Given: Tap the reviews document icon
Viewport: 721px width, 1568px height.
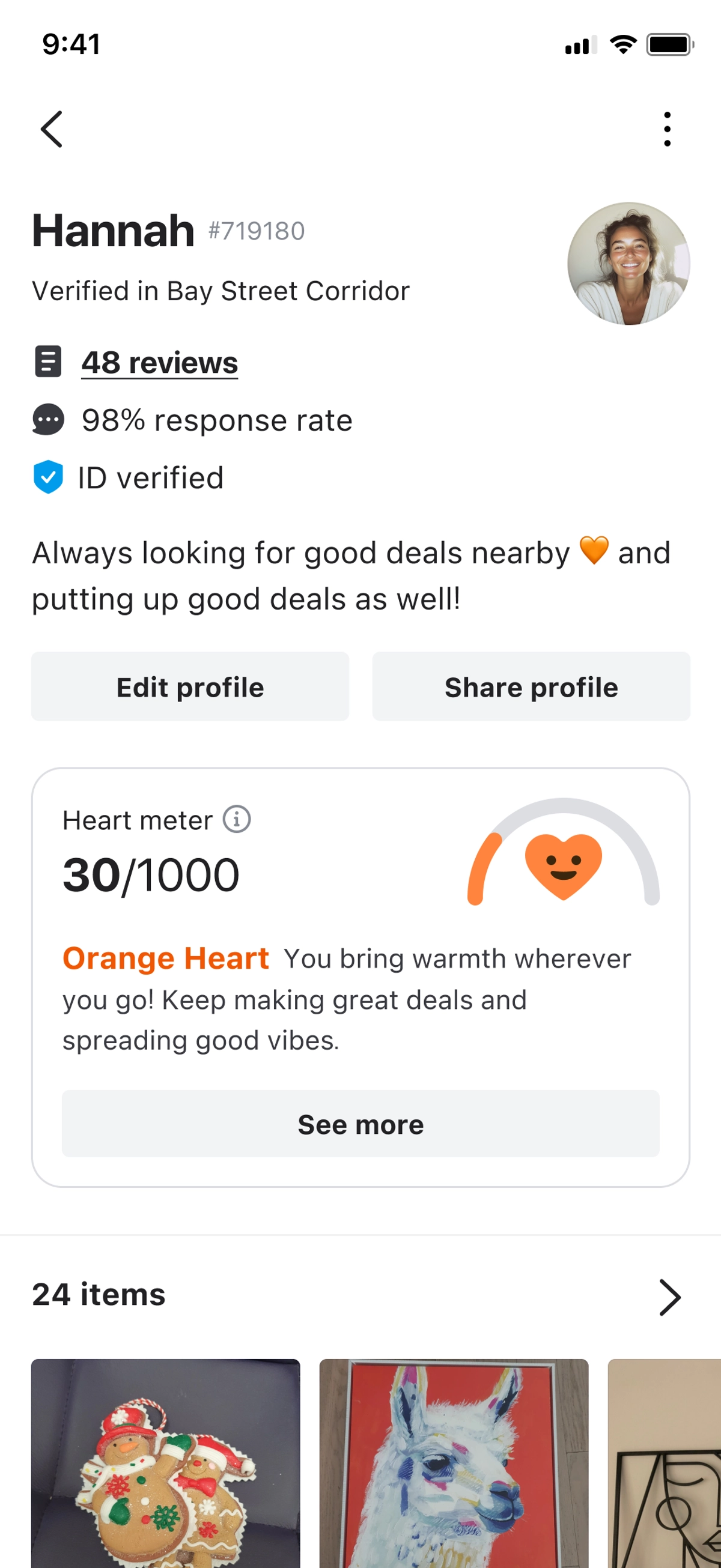Looking at the screenshot, I should pos(47,362).
